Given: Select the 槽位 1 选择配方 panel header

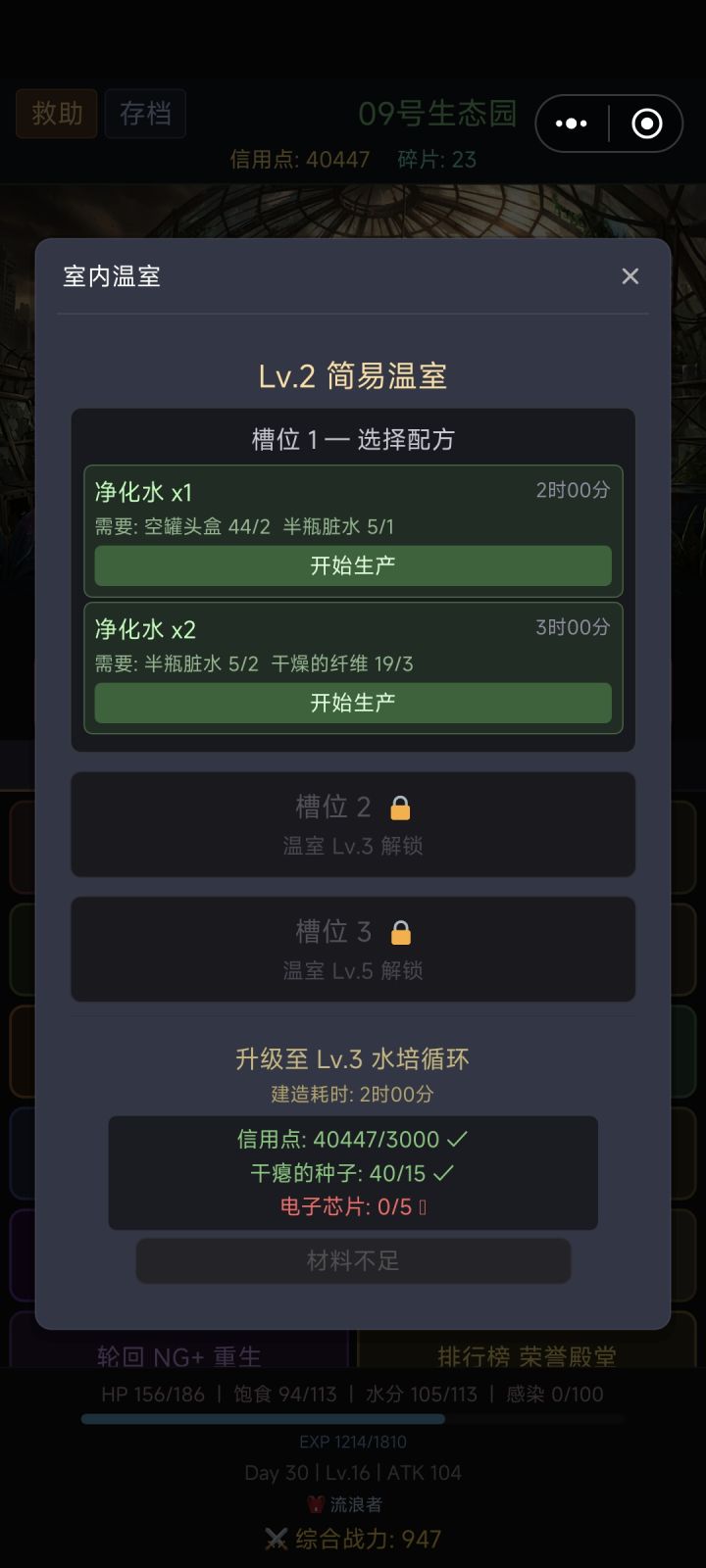Looking at the screenshot, I should point(353,438).
